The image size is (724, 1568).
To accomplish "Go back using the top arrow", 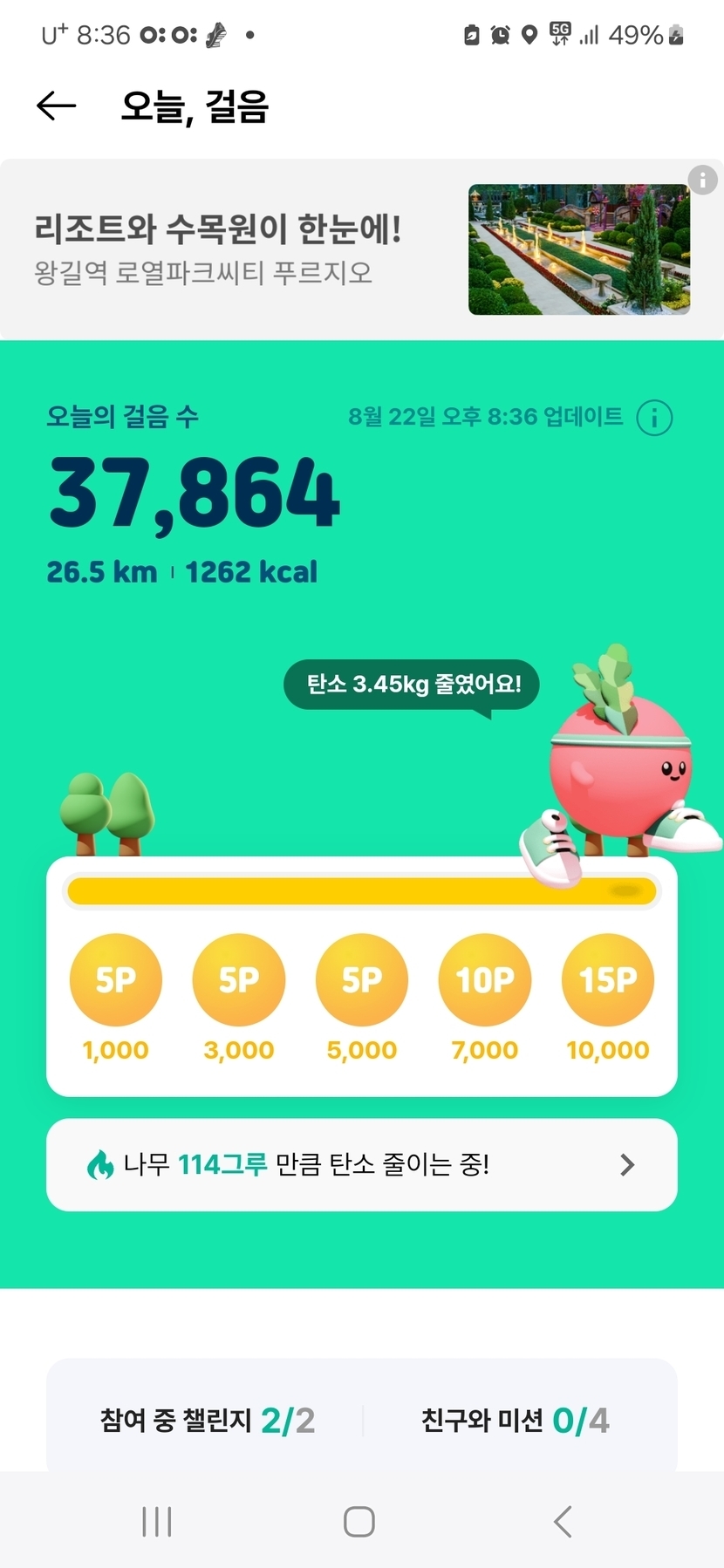I will click(57, 106).
